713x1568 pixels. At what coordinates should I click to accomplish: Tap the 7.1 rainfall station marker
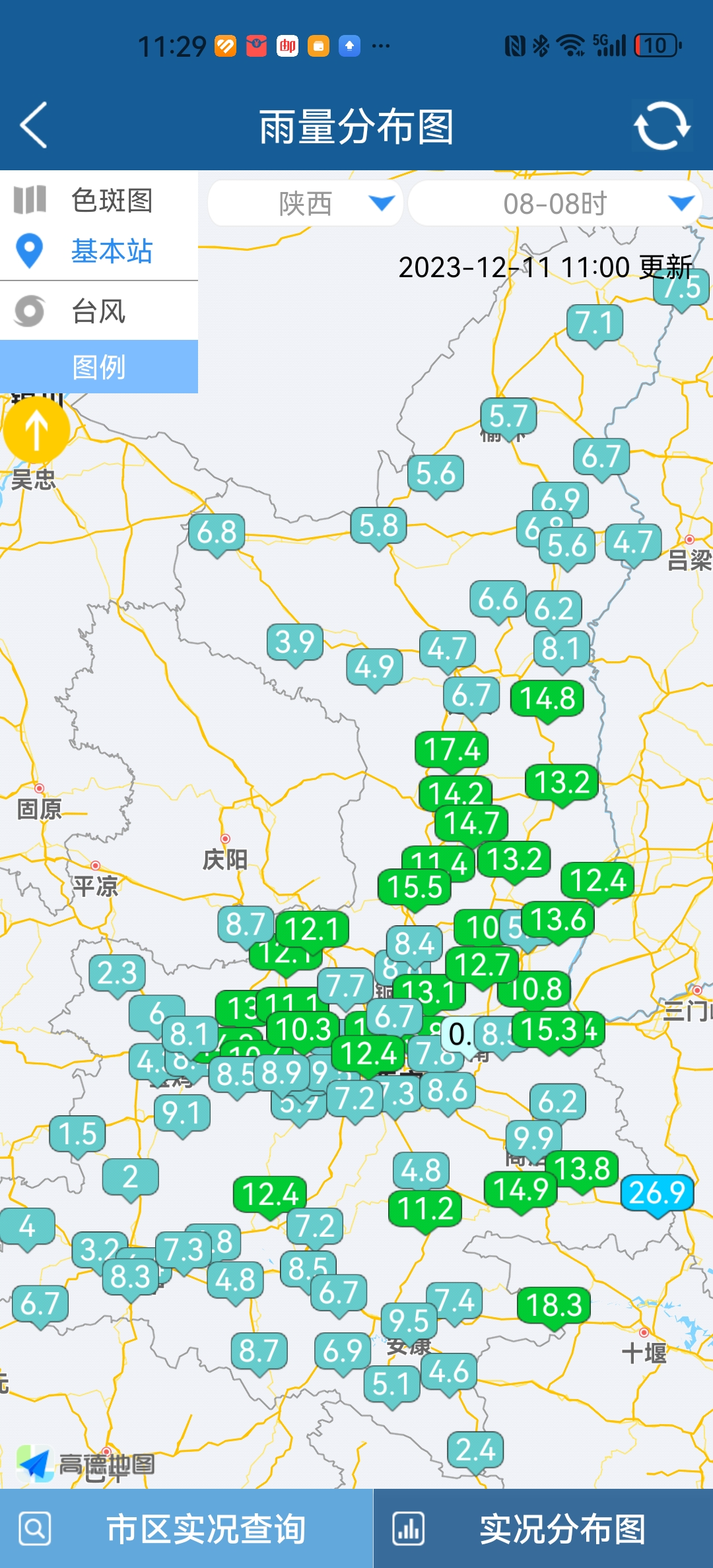pyautogui.click(x=595, y=324)
